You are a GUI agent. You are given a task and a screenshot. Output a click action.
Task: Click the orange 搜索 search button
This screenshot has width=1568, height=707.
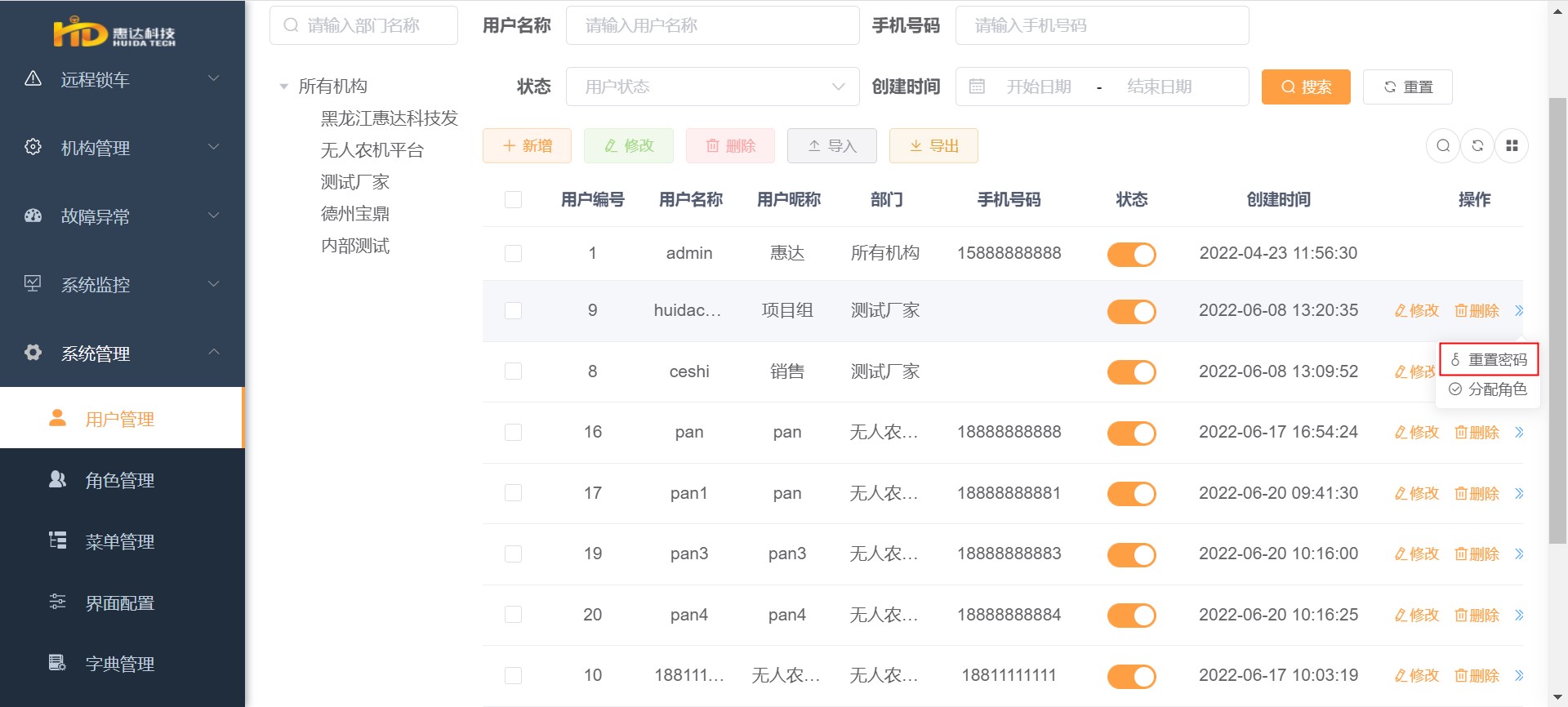point(1305,87)
